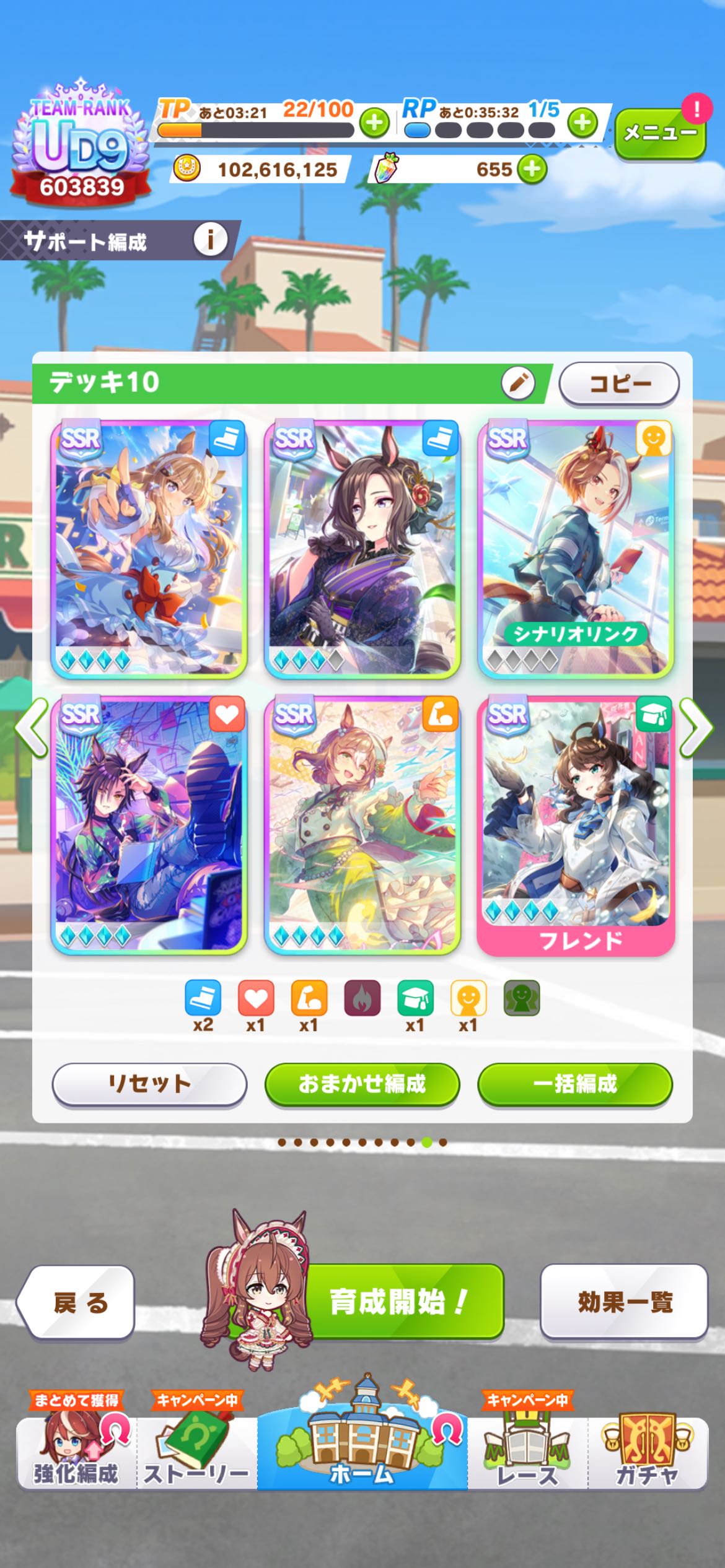Image resolution: width=725 pixels, height=1568 pixels.
Task: Switch to the レース tab
Action: click(x=527, y=1453)
